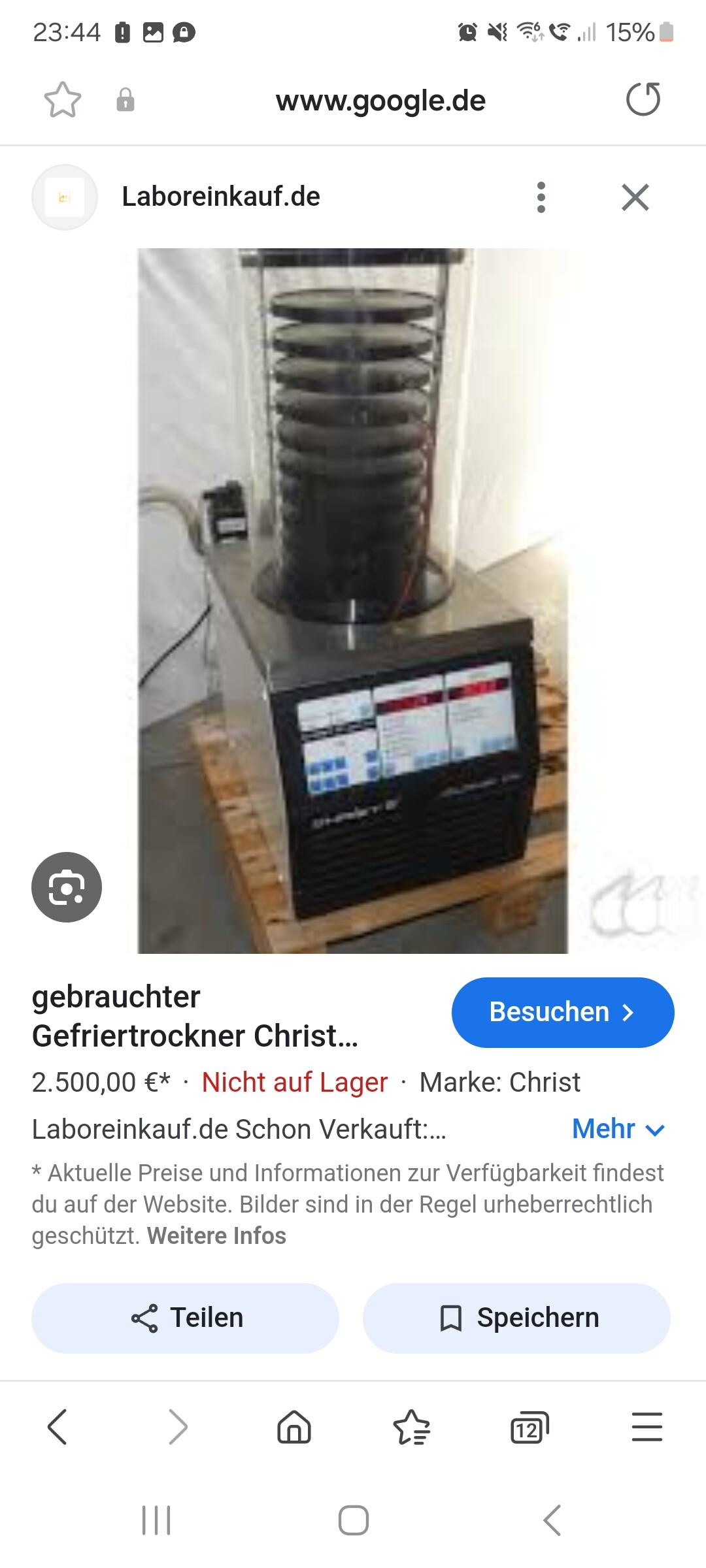Go to the phone home screen
This screenshot has height=1568, width=706.
(x=353, y=1520)
